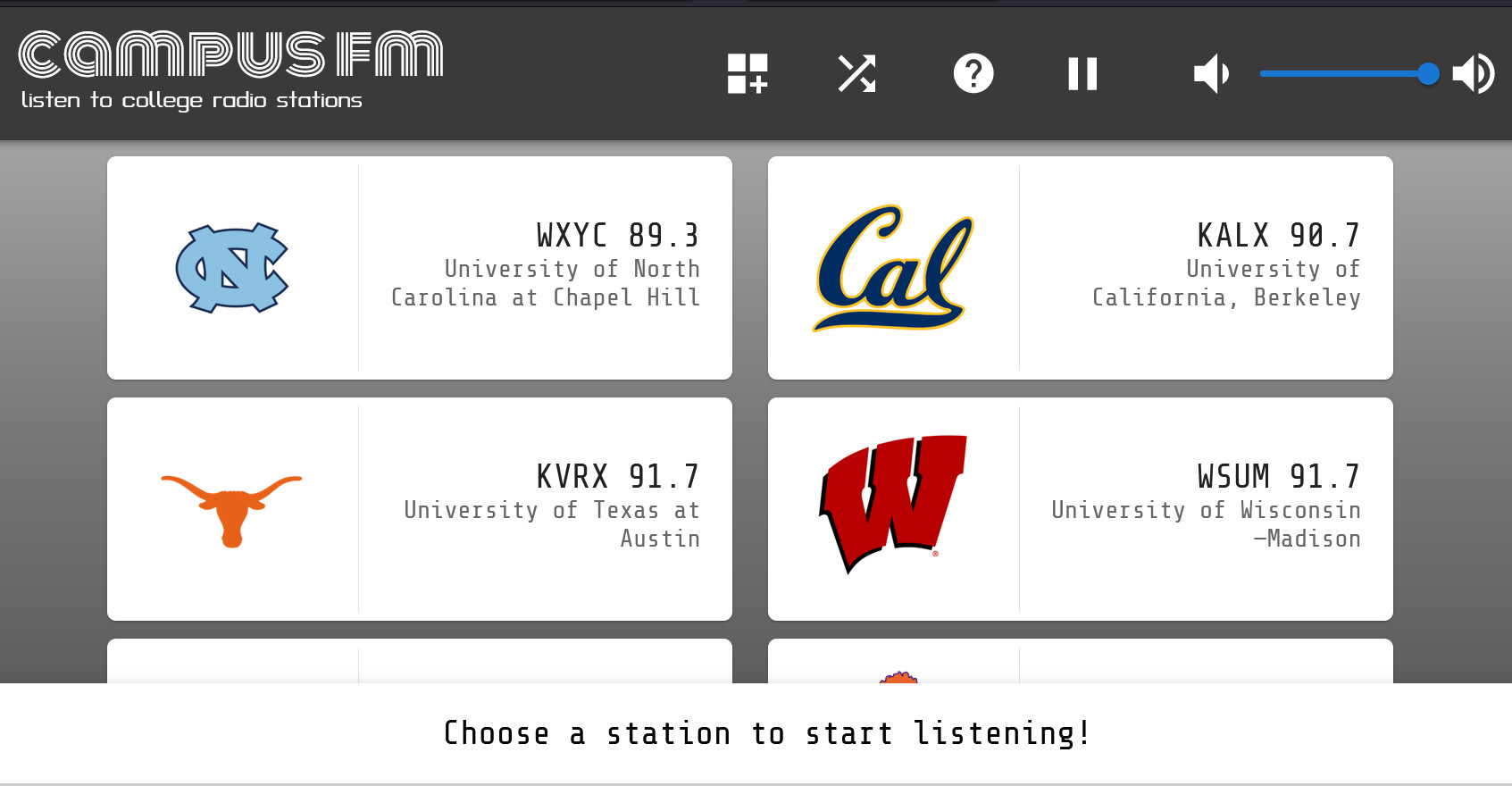
Task: Open the help question mark
Action: click(973, 73)
